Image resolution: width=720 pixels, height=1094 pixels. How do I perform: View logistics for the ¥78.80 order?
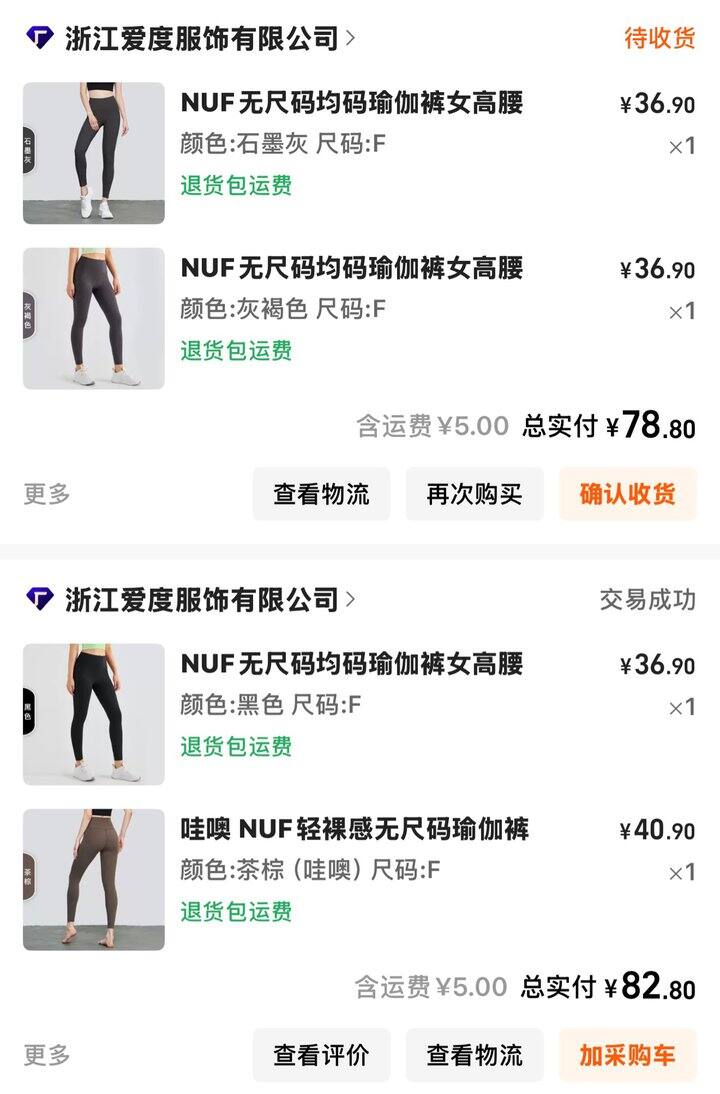[x=321, y=494]
